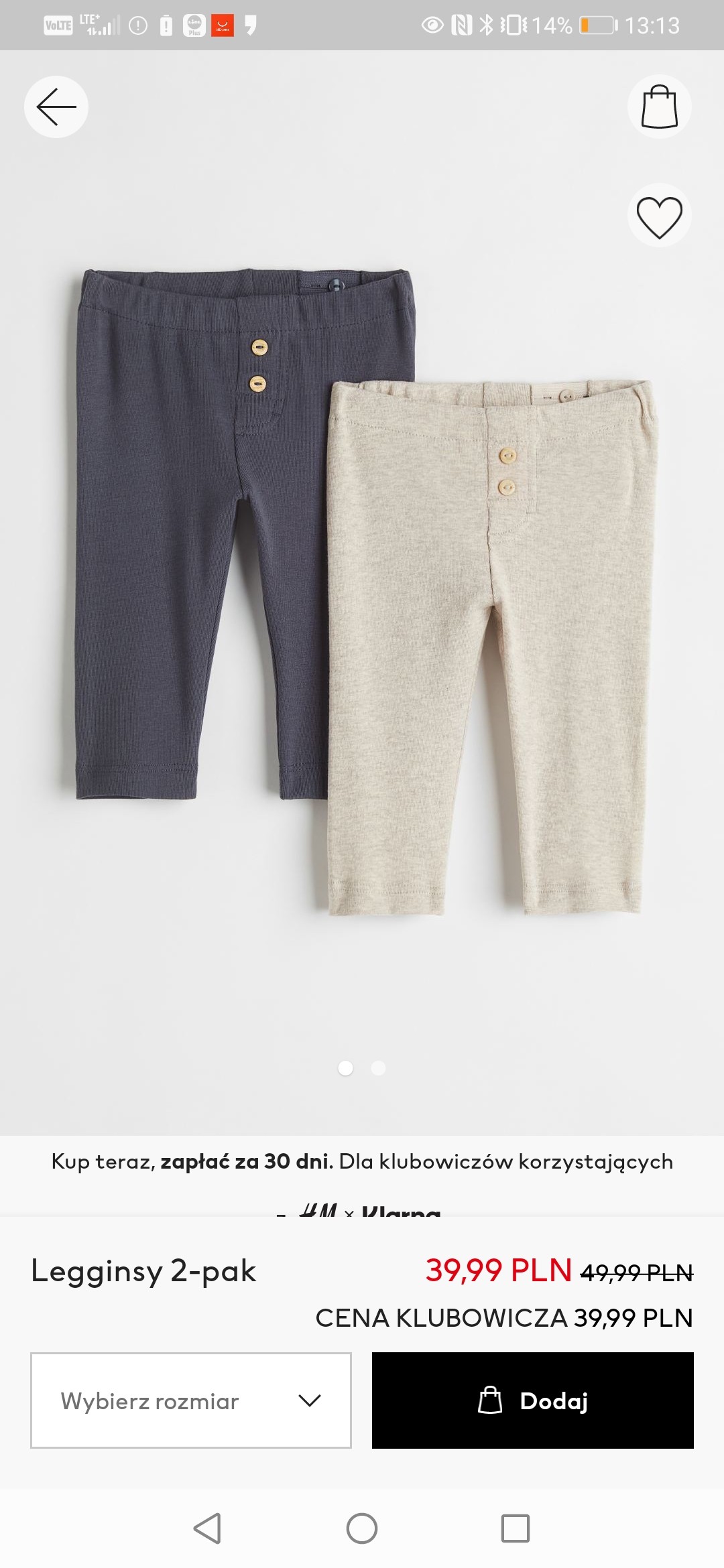Open the system recent apps view
The image size is (724, 1568).
point(516,1528)
